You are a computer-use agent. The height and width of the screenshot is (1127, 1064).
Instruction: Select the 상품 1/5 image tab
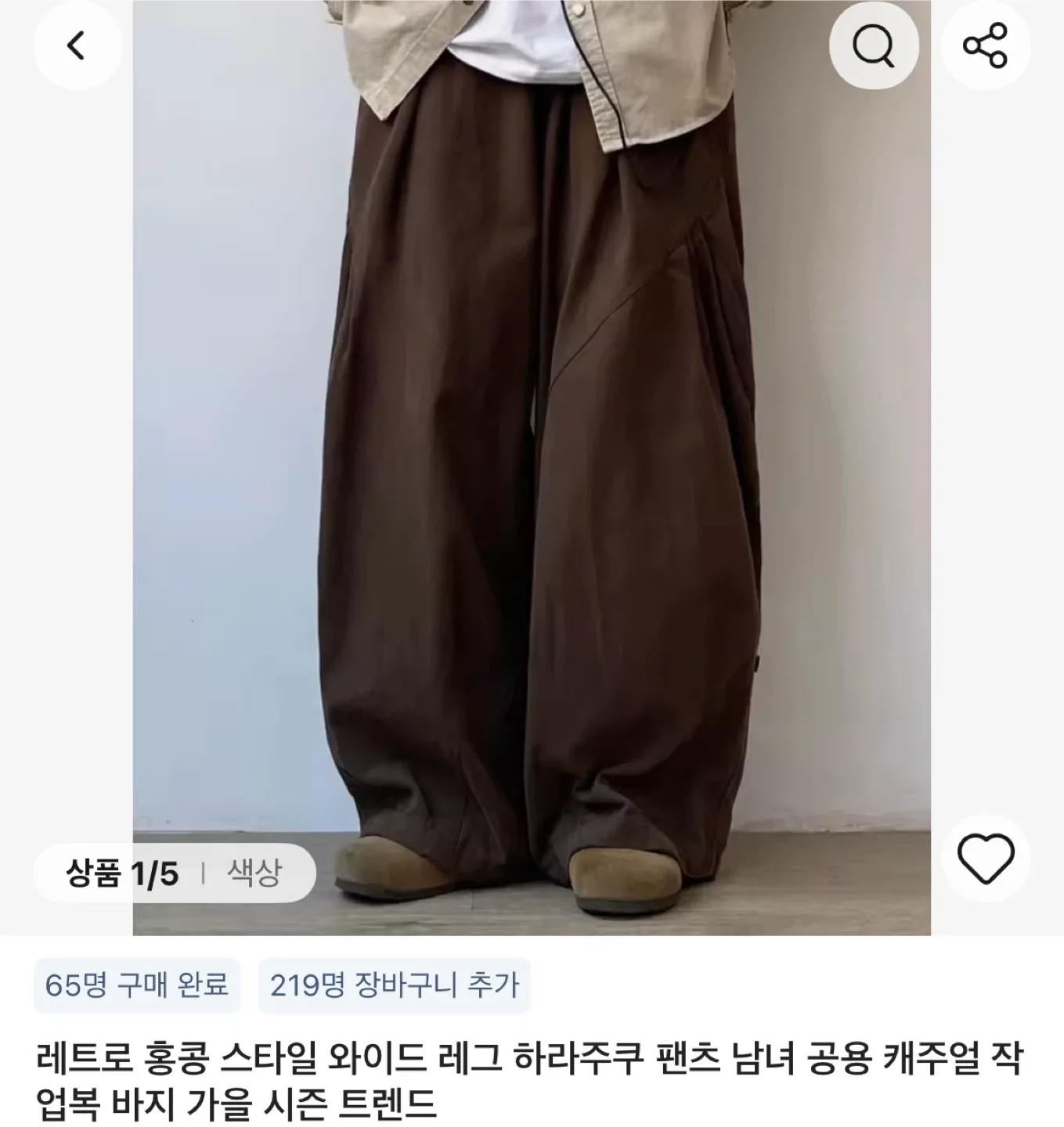coord(122,873)
